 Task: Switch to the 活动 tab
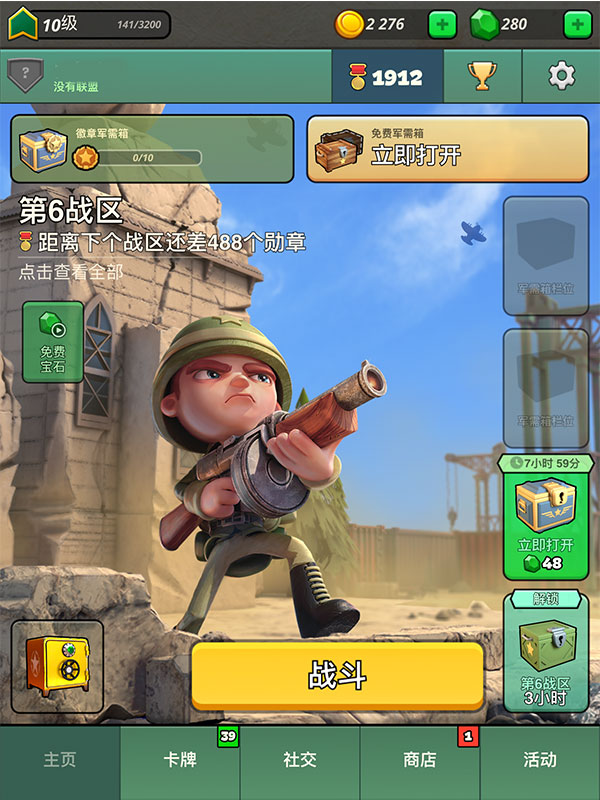tap(540, 760)
